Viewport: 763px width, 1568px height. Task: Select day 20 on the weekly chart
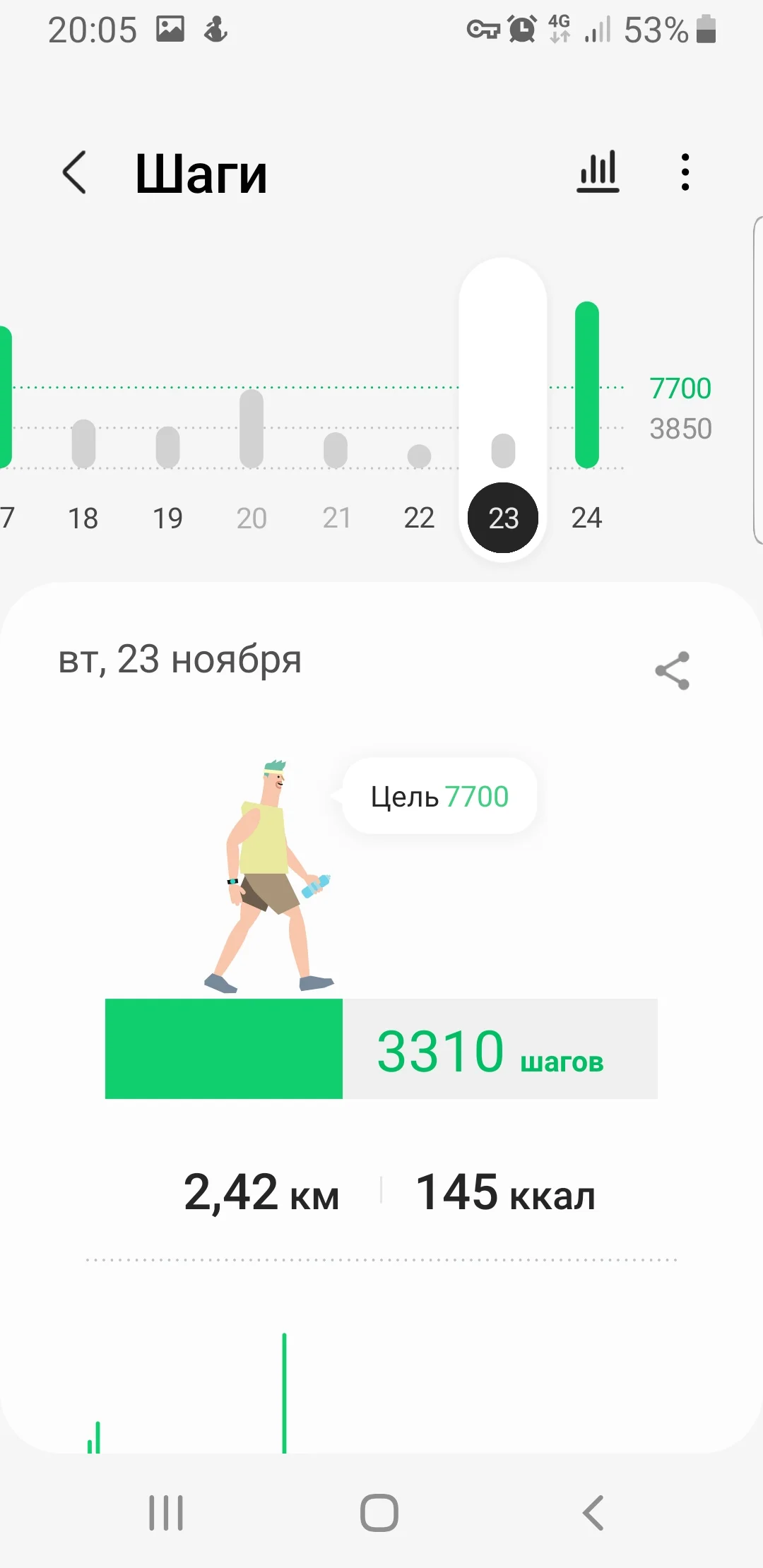(x=252, y=431)
